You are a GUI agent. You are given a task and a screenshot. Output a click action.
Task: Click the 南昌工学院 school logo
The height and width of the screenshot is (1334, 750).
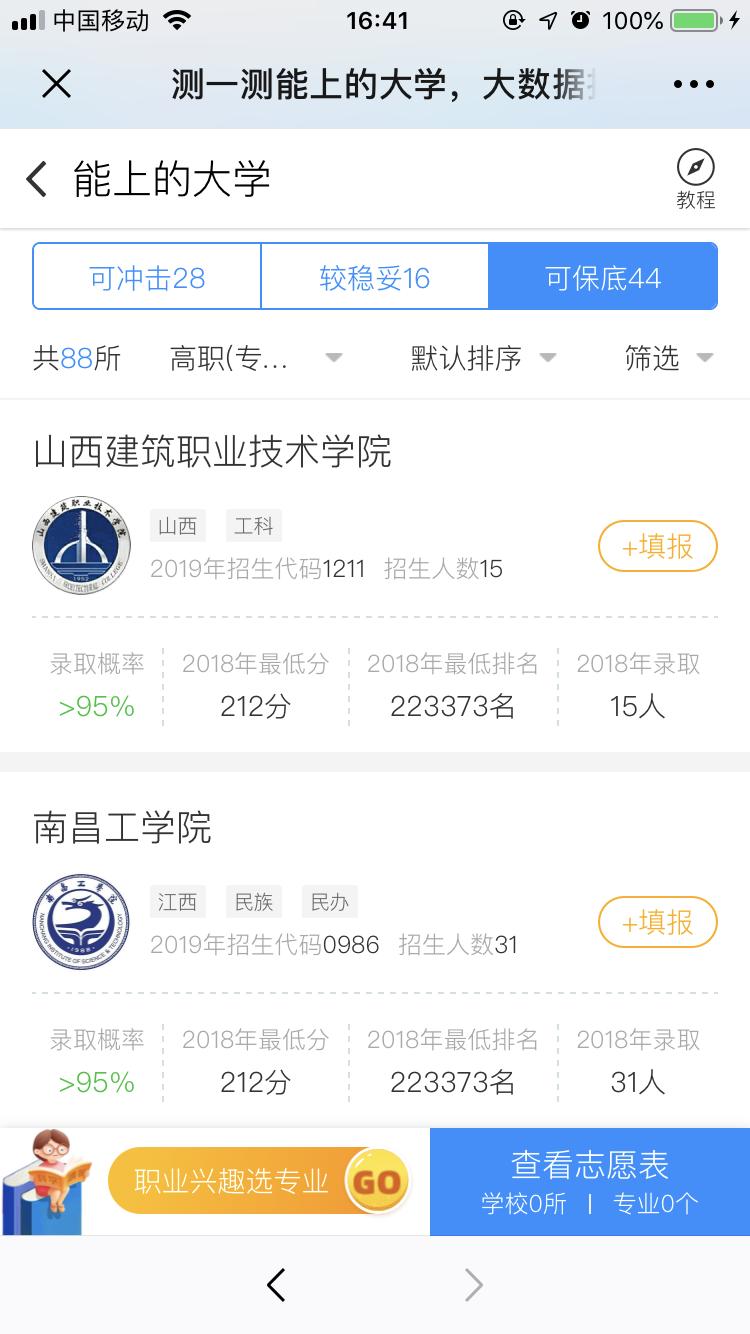click(x=80, y=921)
